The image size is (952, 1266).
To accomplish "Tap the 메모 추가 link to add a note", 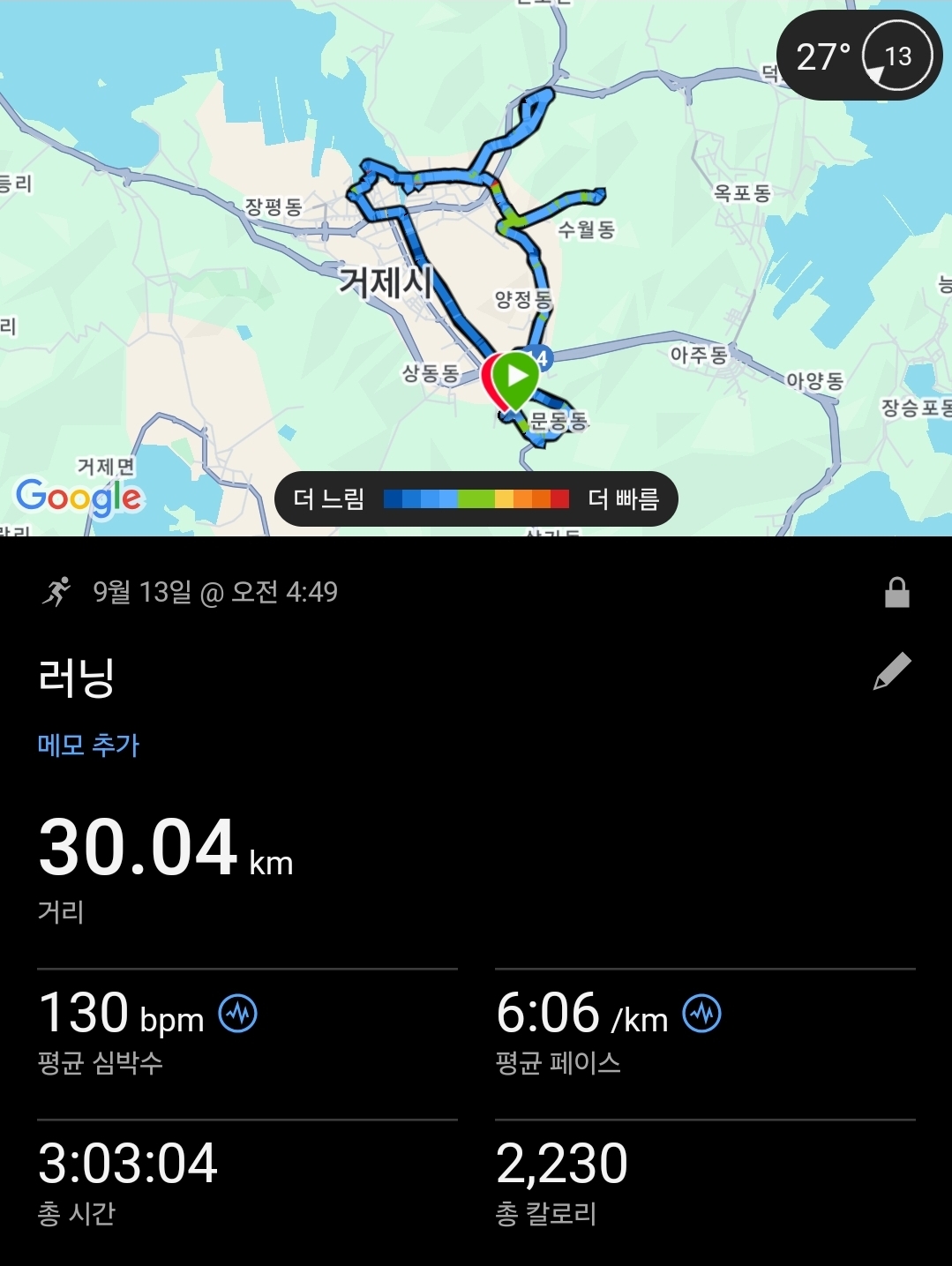I will (x=88, y=745).
